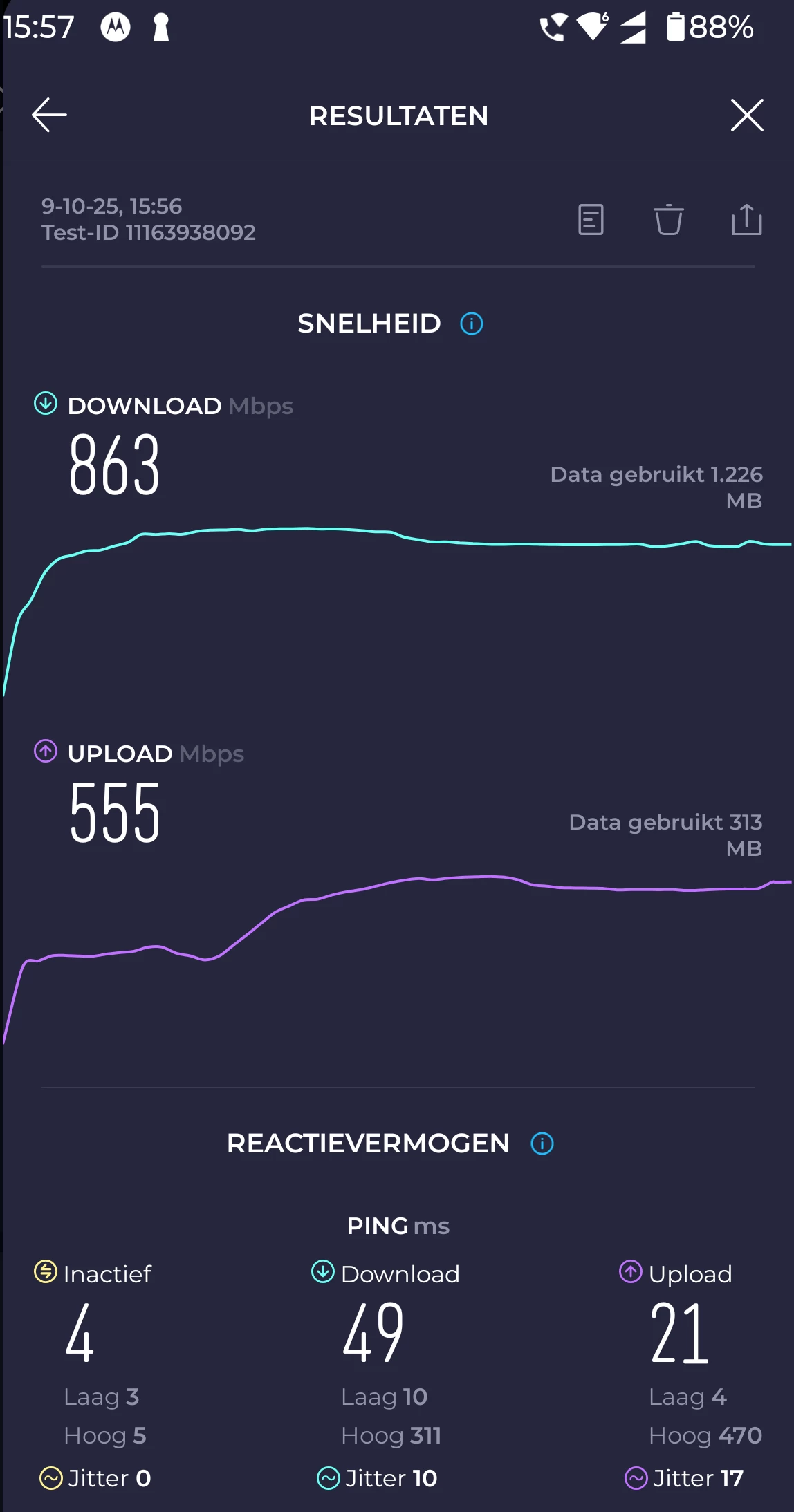Image resolution: width=794 pixels, height=1512 pixels.
Task: Close the Resultaten screen
Action: click(x=747, y=115)
